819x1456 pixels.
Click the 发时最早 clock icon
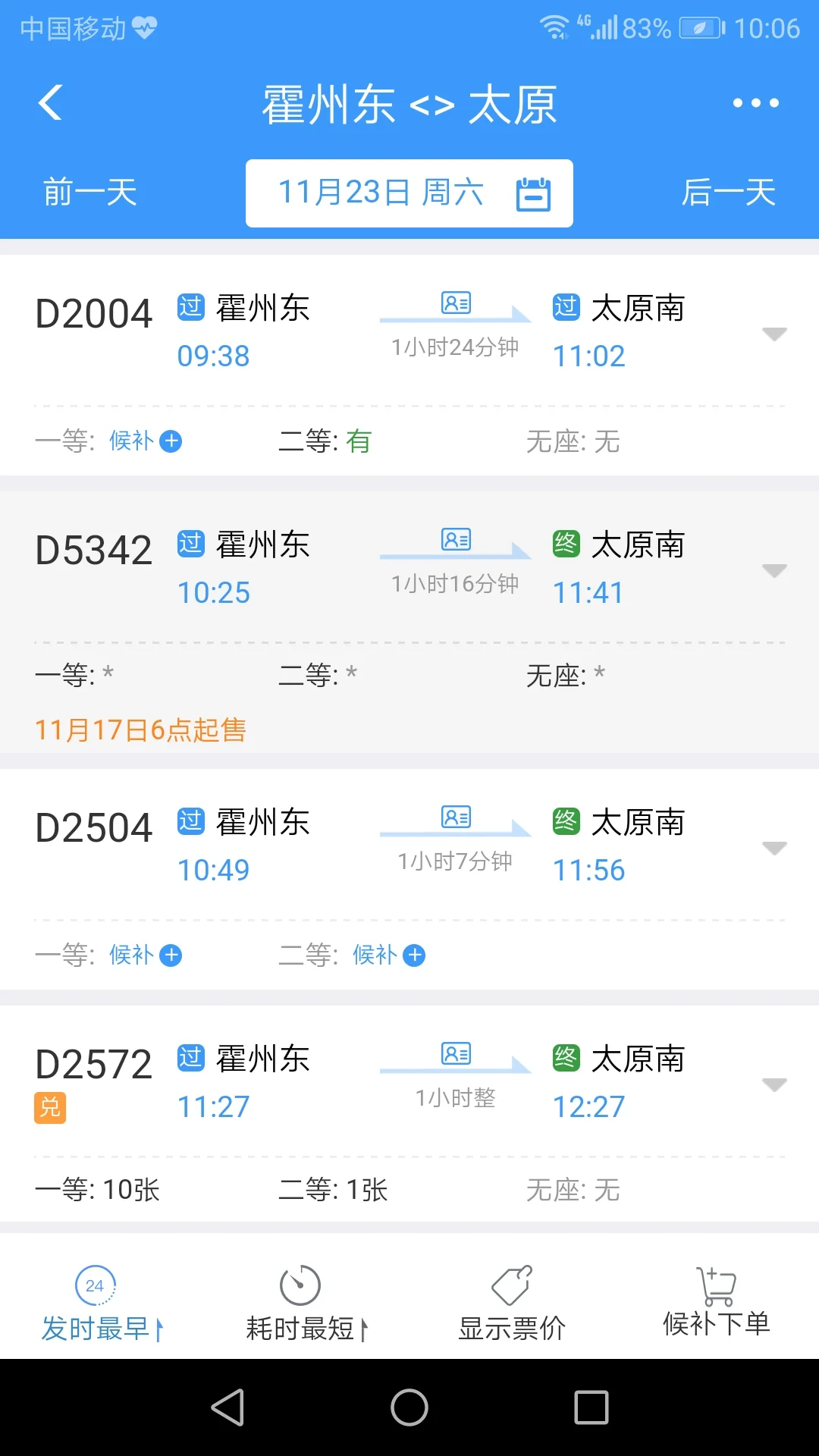(95, 1285)
